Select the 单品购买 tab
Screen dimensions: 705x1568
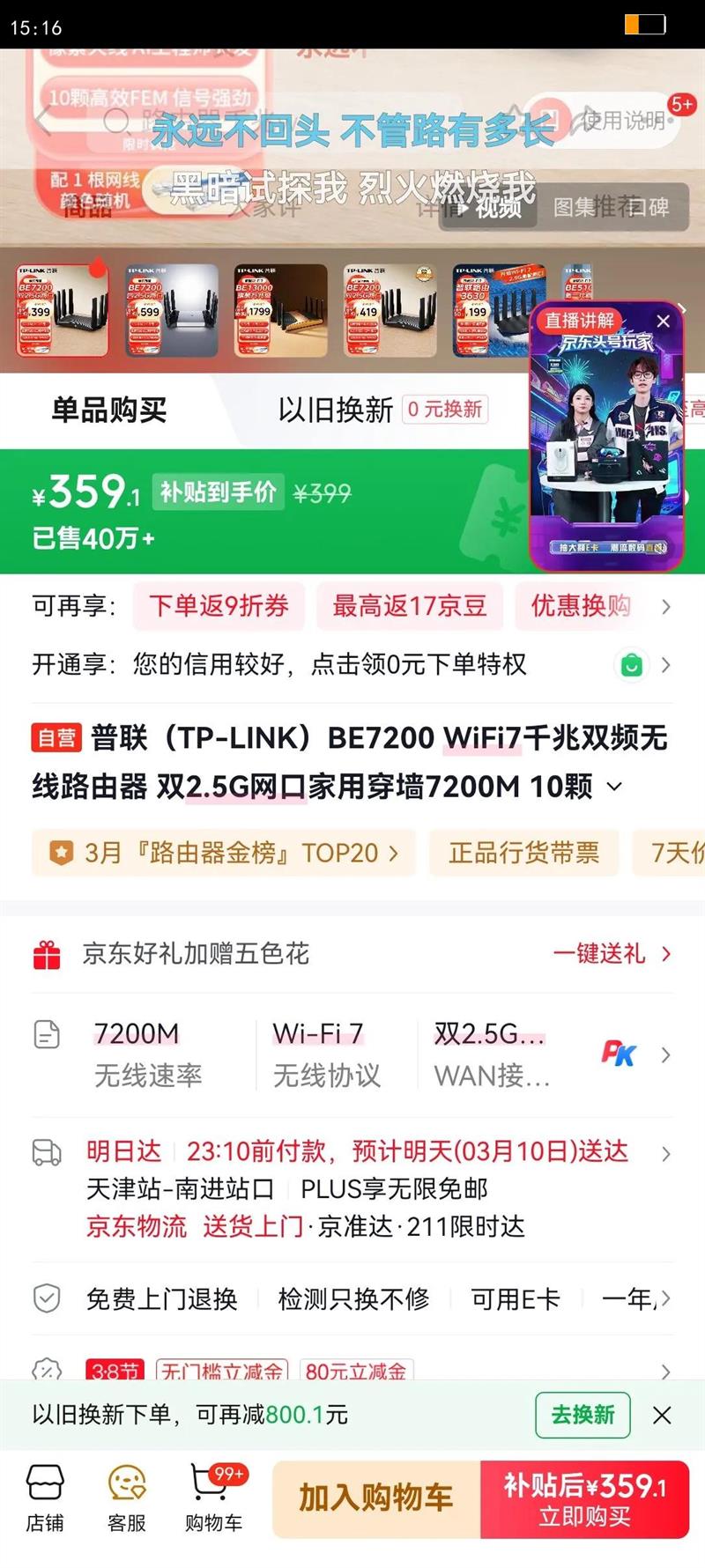(109, 410)
